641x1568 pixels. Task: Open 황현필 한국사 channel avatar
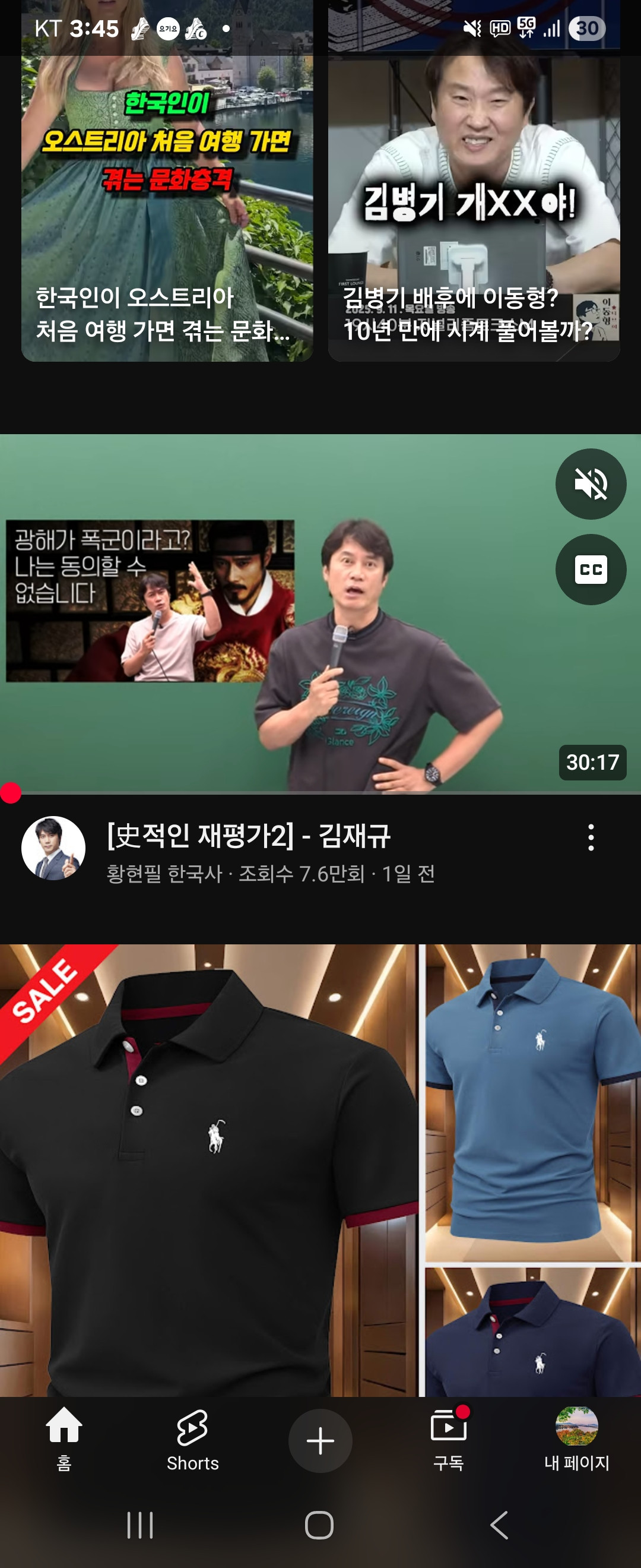pos(53,848)
